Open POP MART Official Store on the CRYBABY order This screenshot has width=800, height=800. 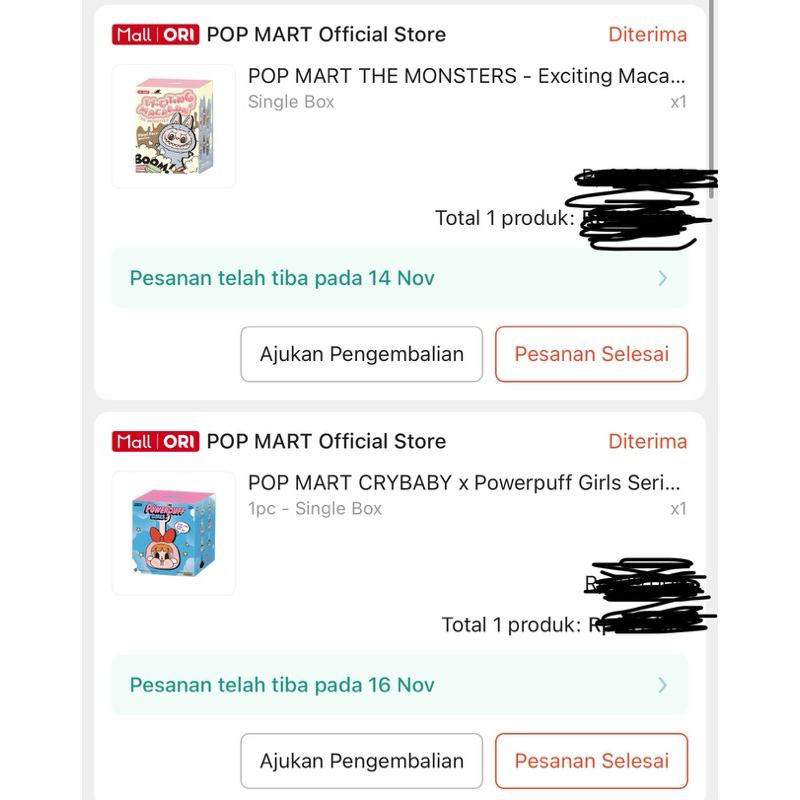(x=326, y=441)
